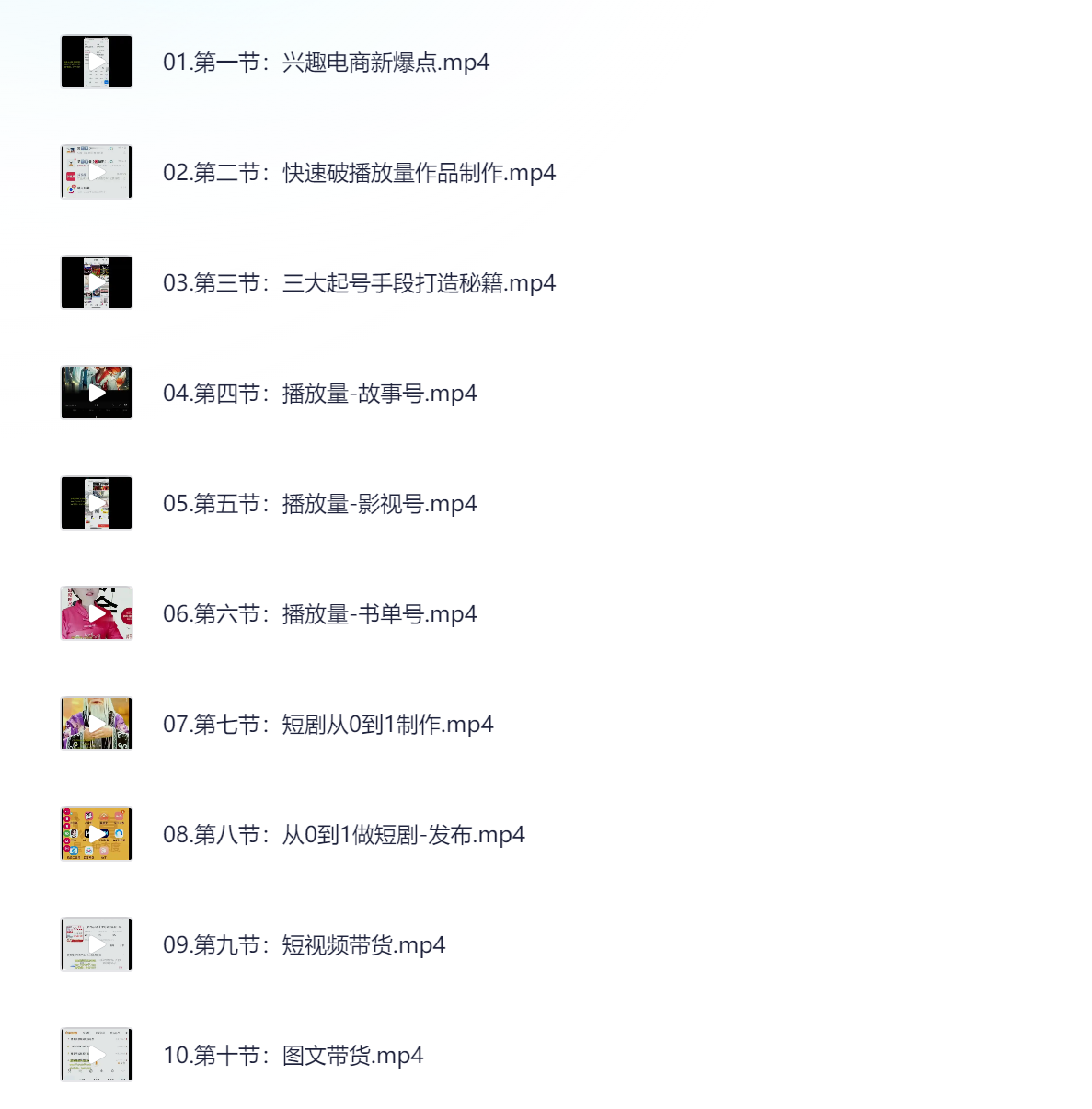1092x1109 pixels.
Task: Open 07 短剧从0到1制作.mp4
Action: click(328, 725)
